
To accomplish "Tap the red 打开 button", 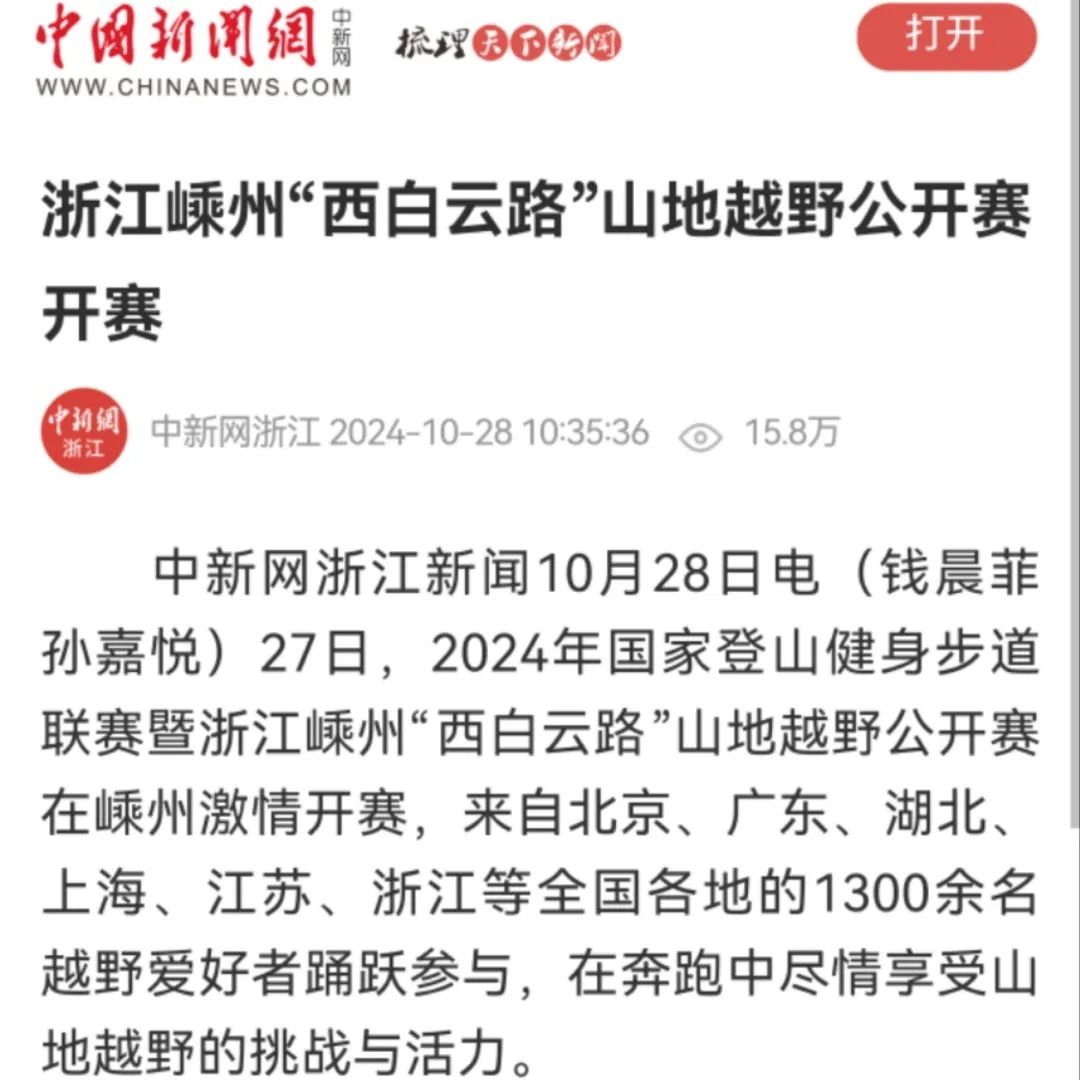I will [946, 37].
